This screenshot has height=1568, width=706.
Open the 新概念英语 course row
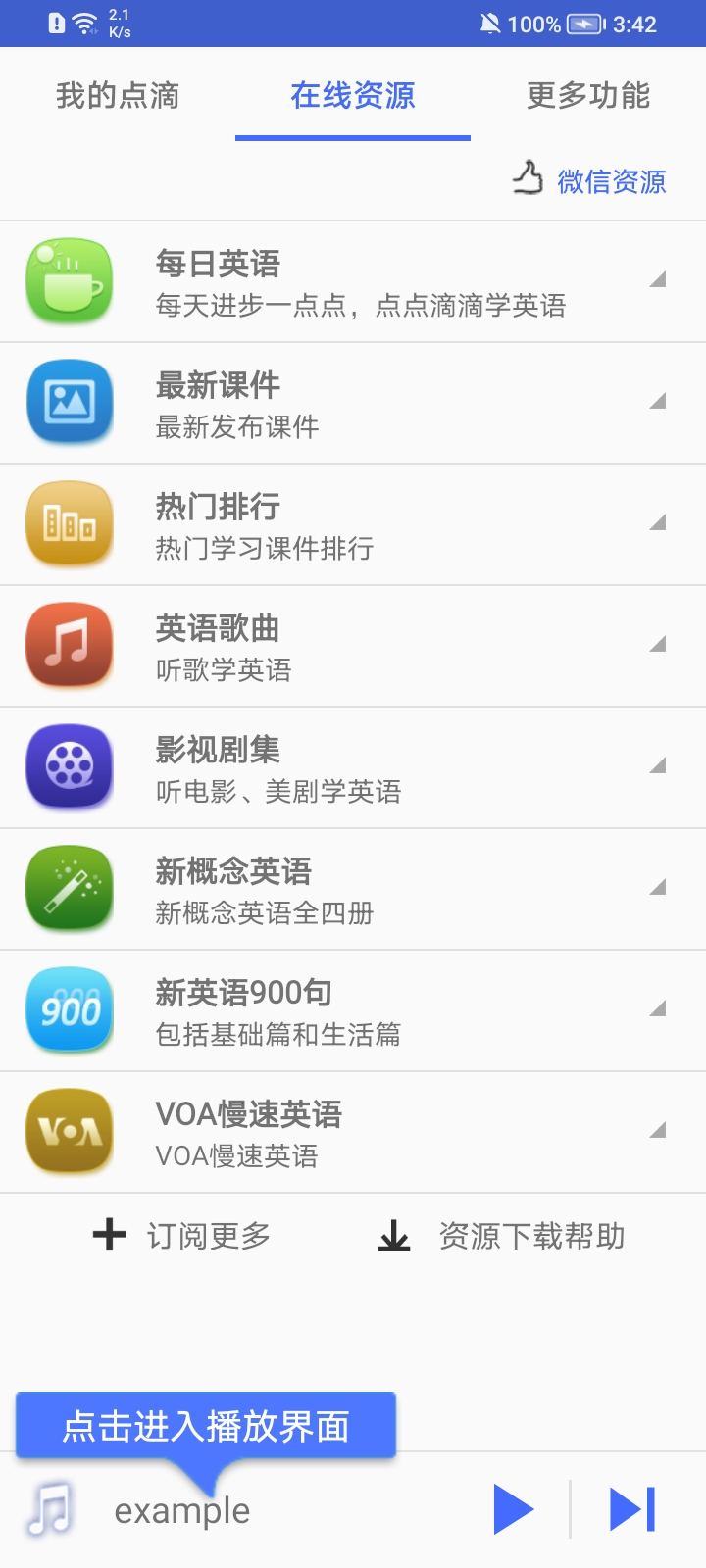tap(353, 890)
